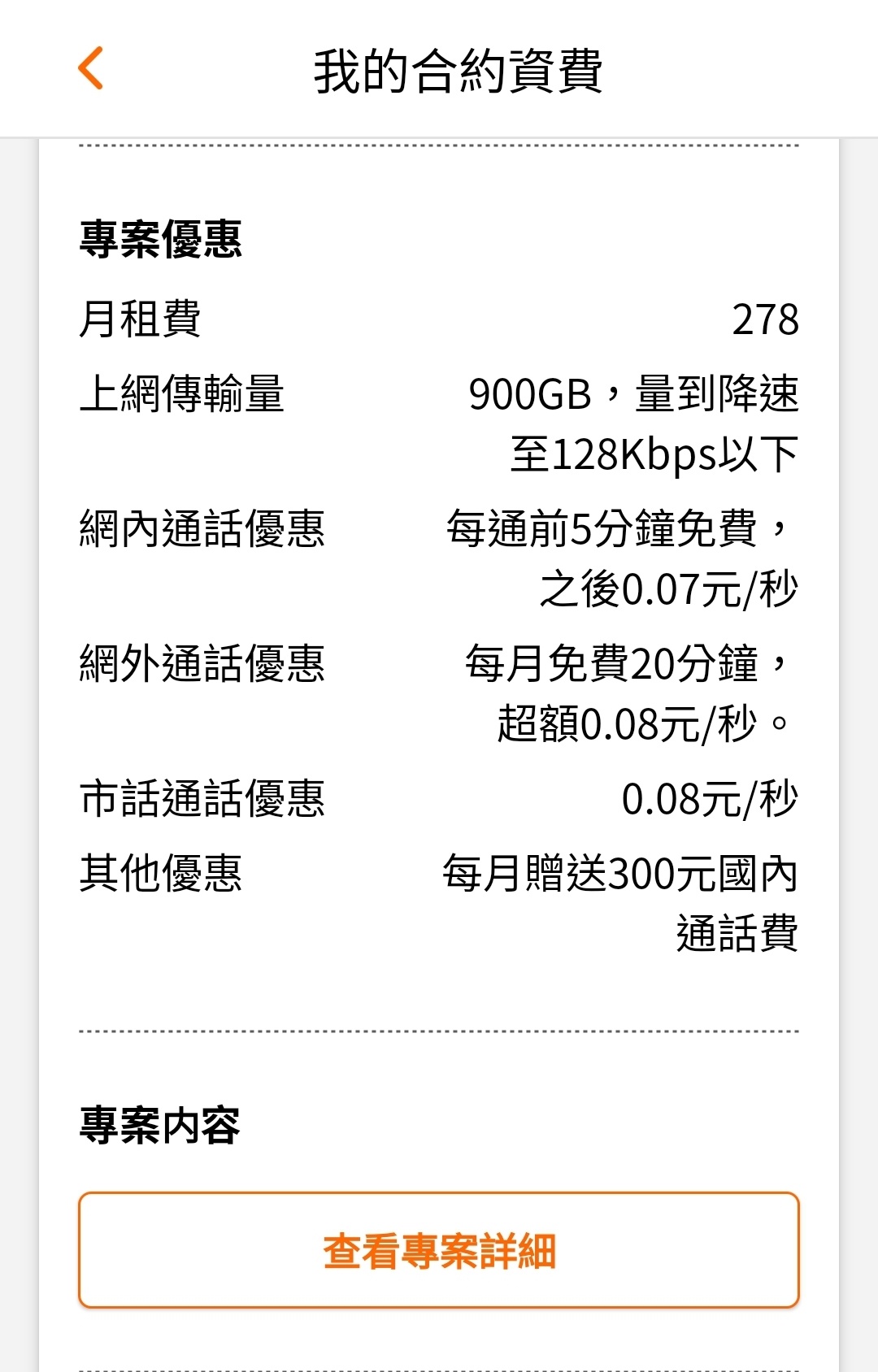Go back using the orange arrow
878x1372 pixels.
click(x=90, y=68)
